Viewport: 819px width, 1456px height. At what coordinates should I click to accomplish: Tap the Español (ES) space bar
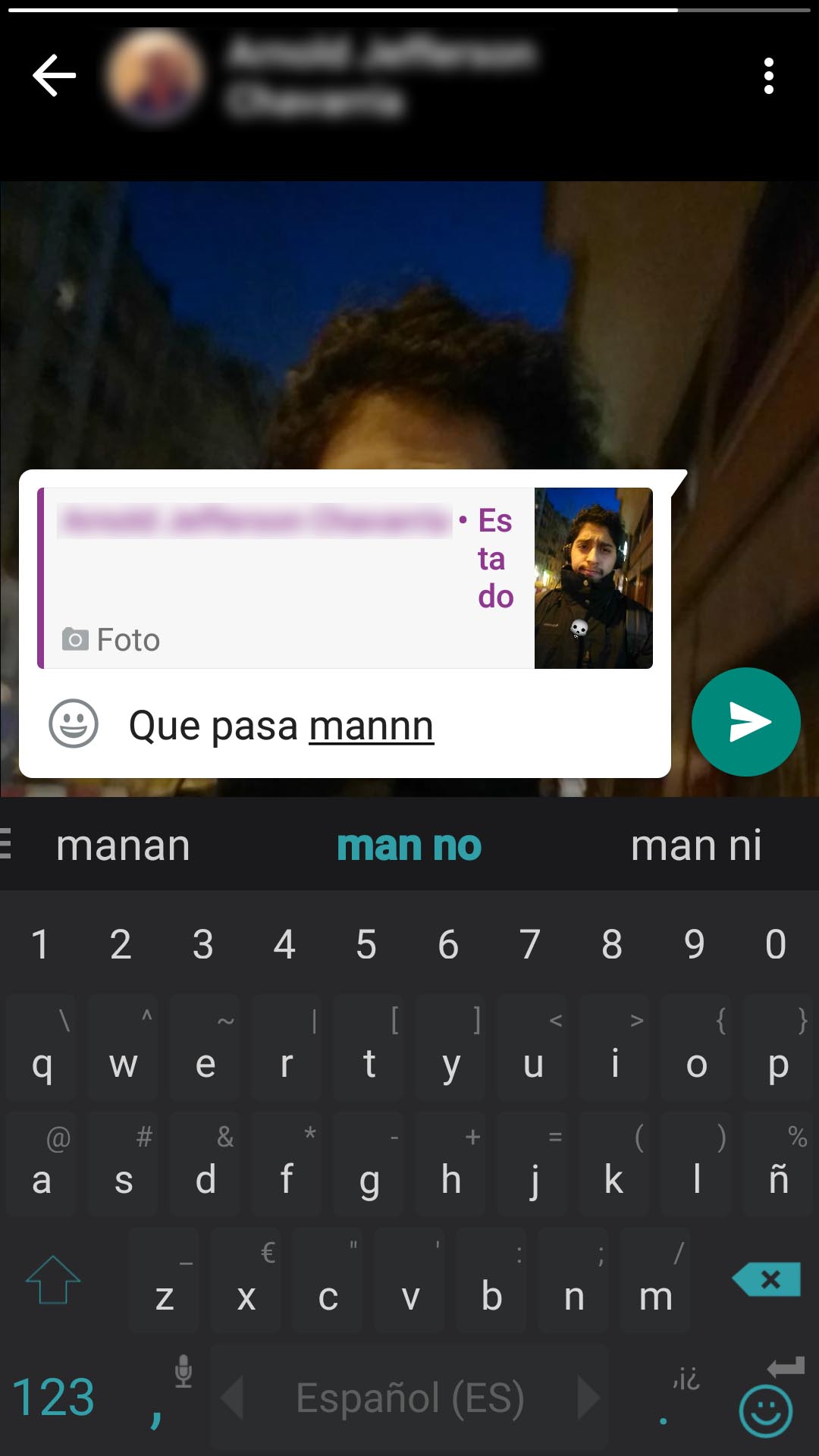(409, 1398)
